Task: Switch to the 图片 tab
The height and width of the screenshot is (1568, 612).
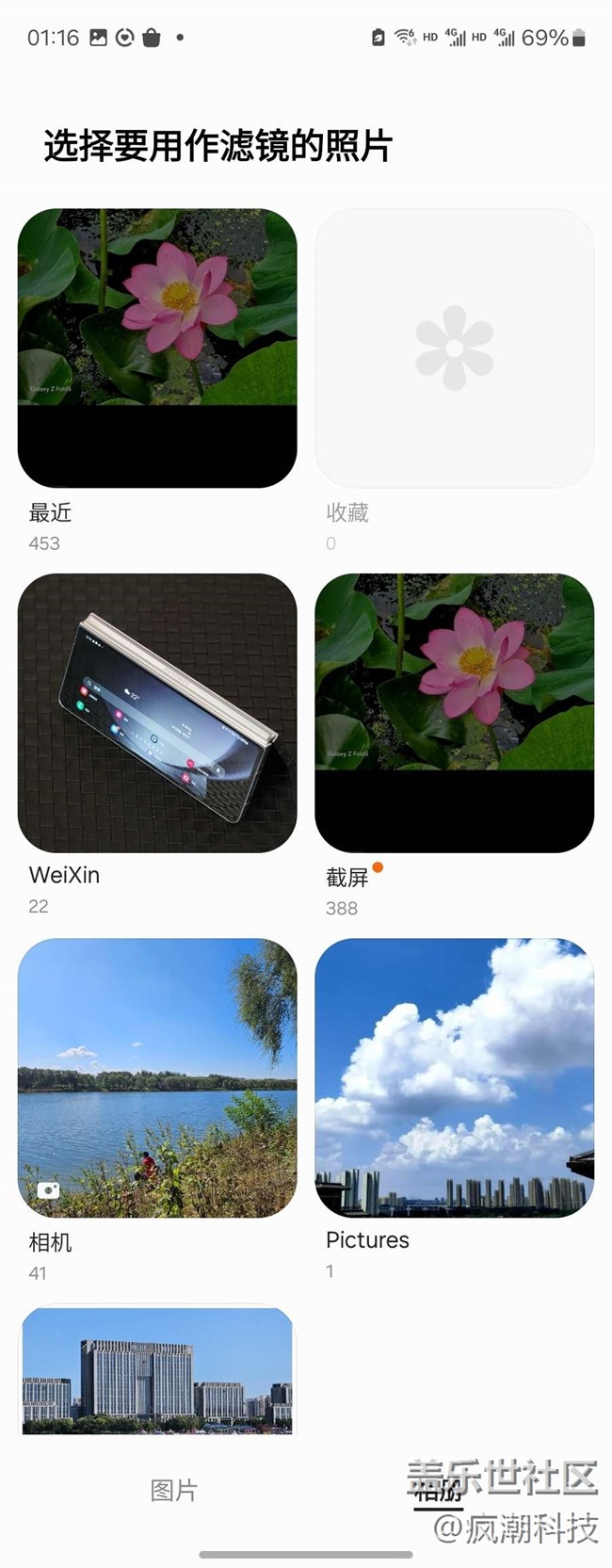Action: [x=174, y=1490]
